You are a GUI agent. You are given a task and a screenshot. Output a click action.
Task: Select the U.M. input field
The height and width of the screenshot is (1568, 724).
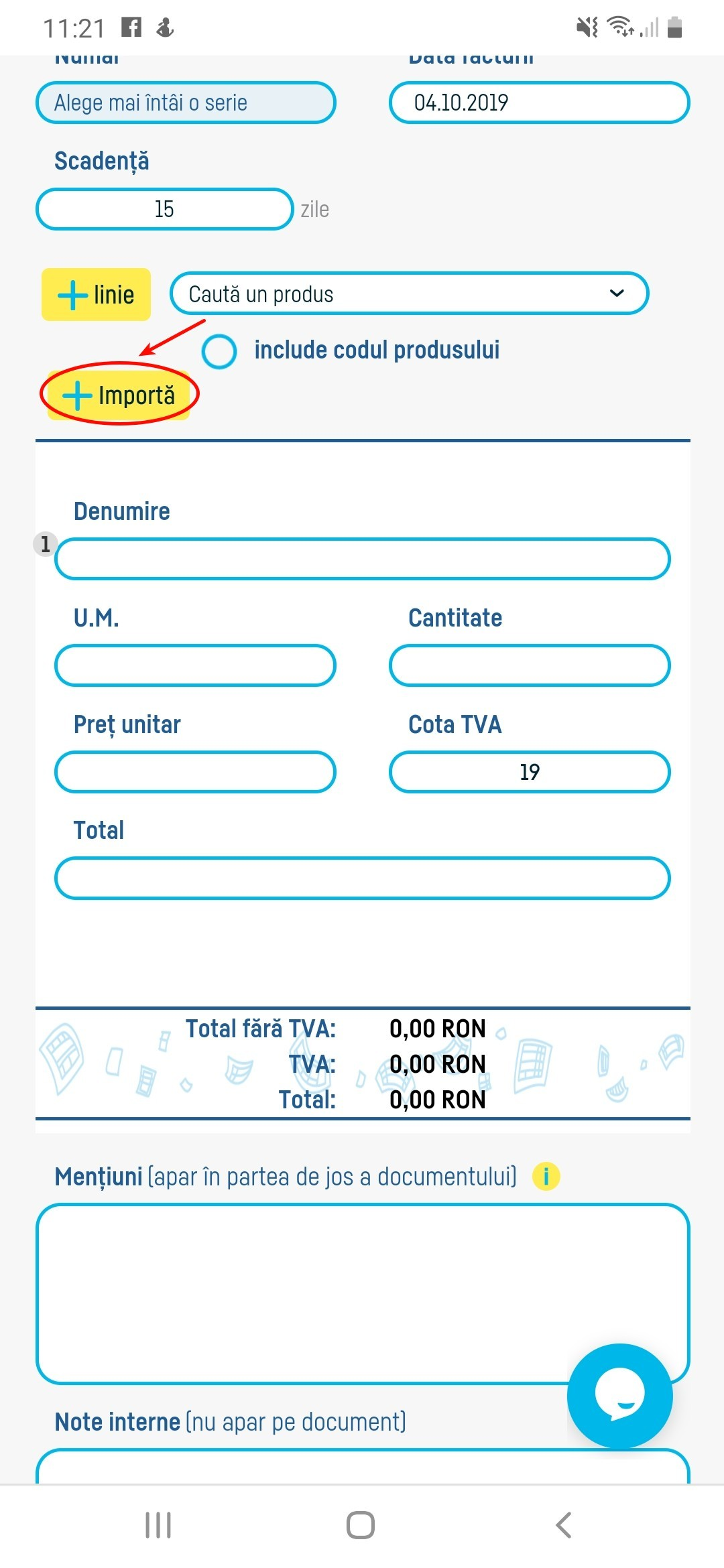tap(195, 665)
